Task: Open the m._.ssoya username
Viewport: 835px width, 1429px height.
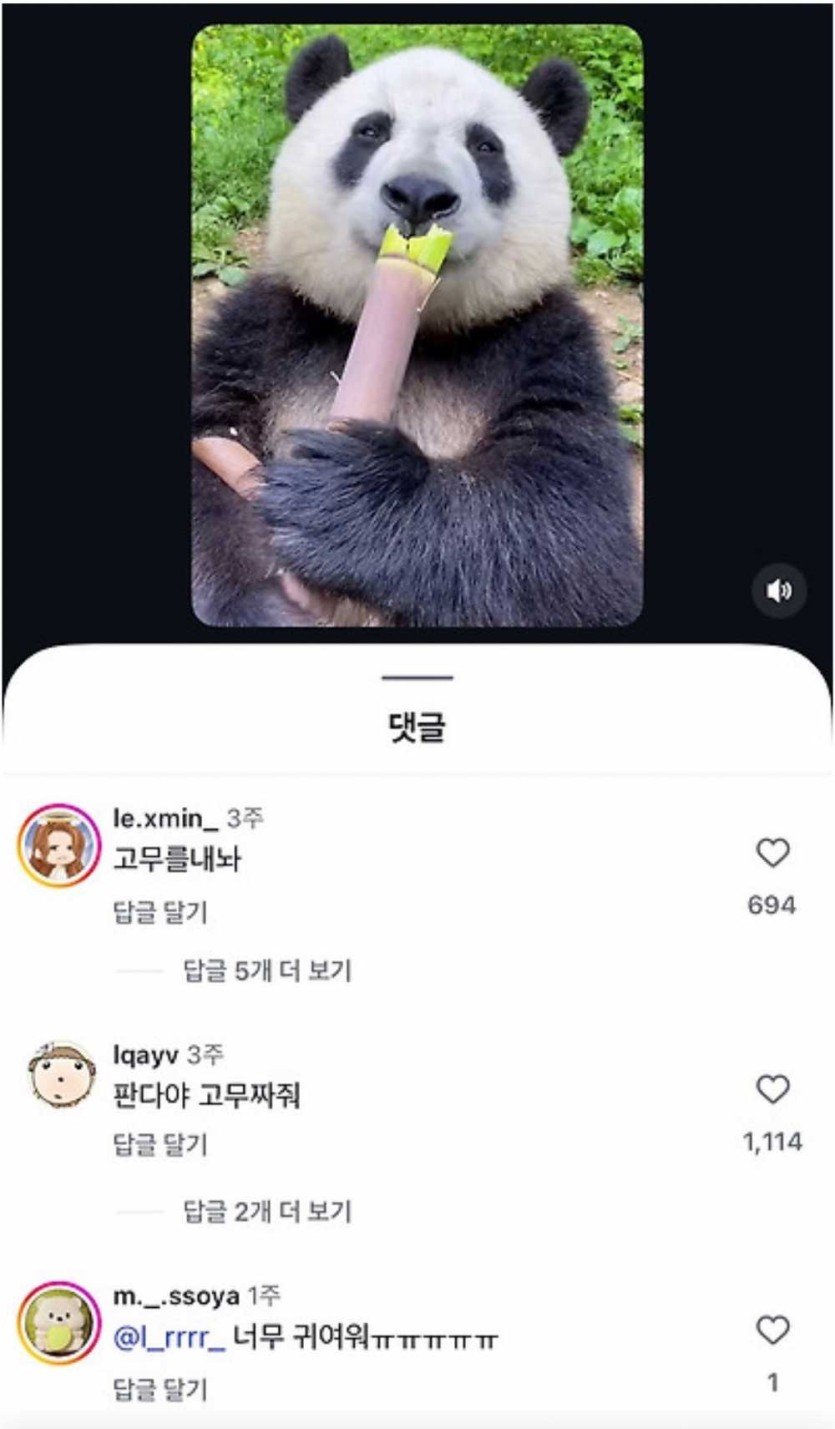Action: [x=176, y=1296]
